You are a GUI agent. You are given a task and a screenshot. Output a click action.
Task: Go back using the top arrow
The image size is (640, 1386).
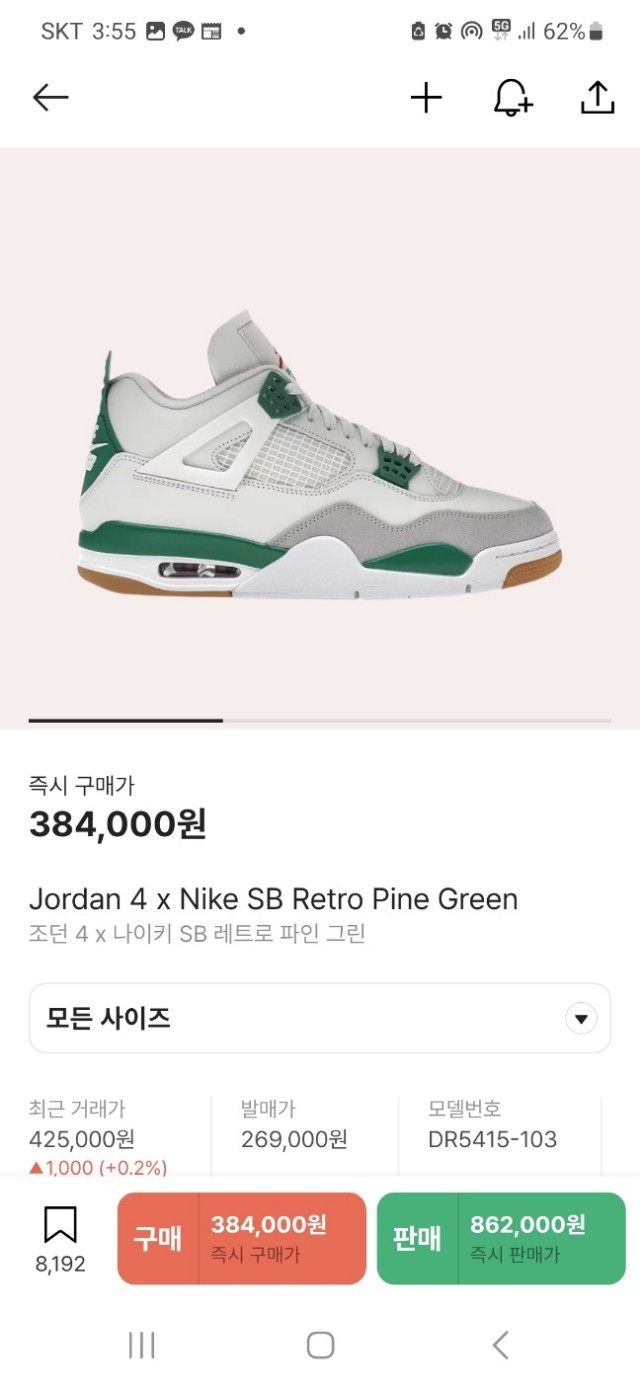(x=50, y=97)
